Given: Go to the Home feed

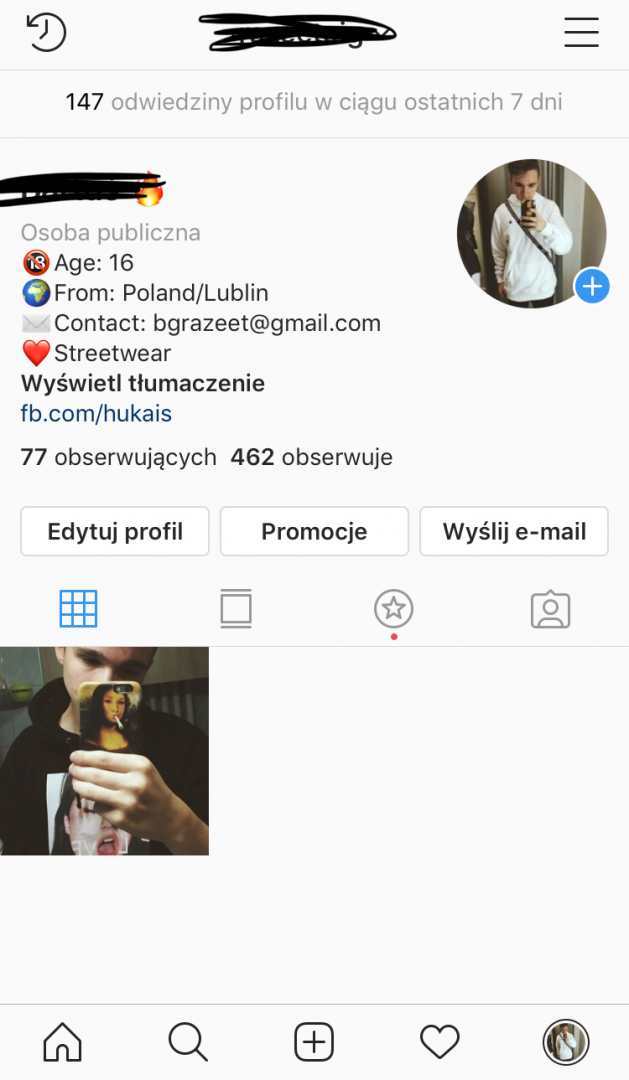Looking at the screenshot, I should click(x=62, y=1043).
